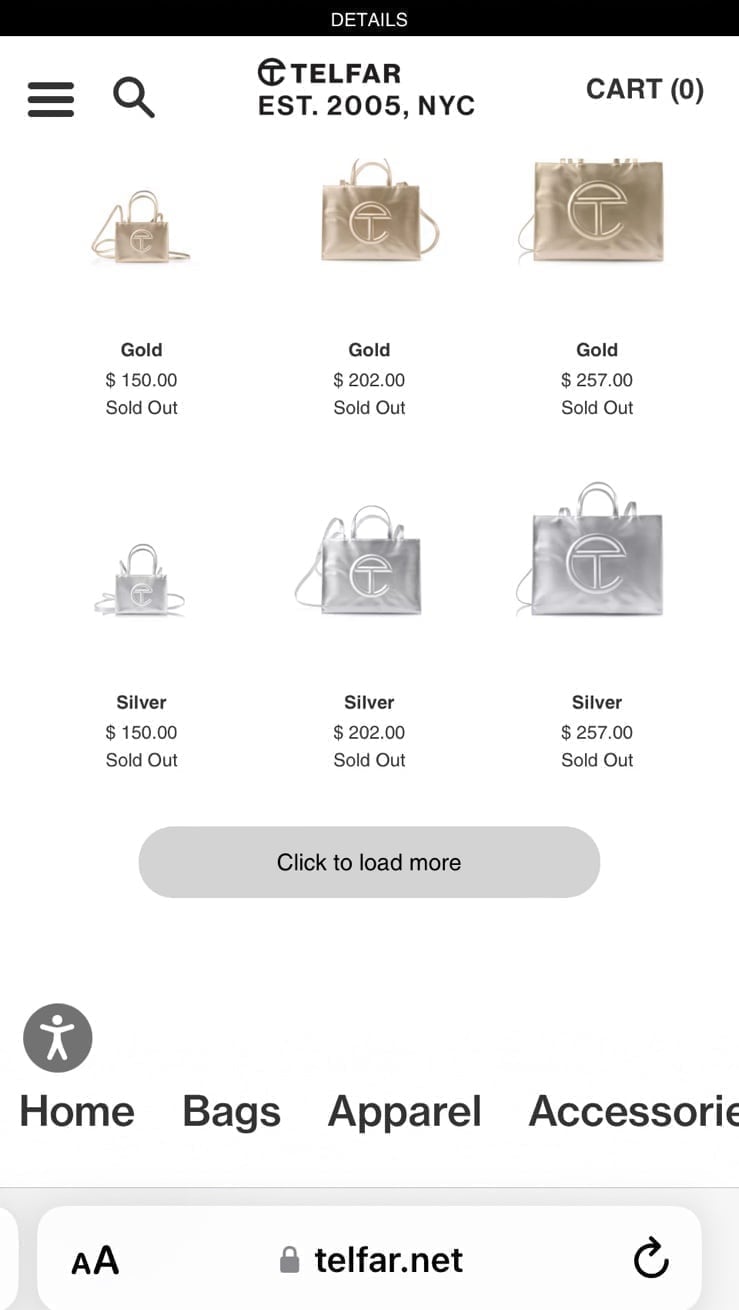The height and width of the screenshot is (1310, 739).
Task: Open the Gold bag priced $150.00
Action: tap(141, 228)
